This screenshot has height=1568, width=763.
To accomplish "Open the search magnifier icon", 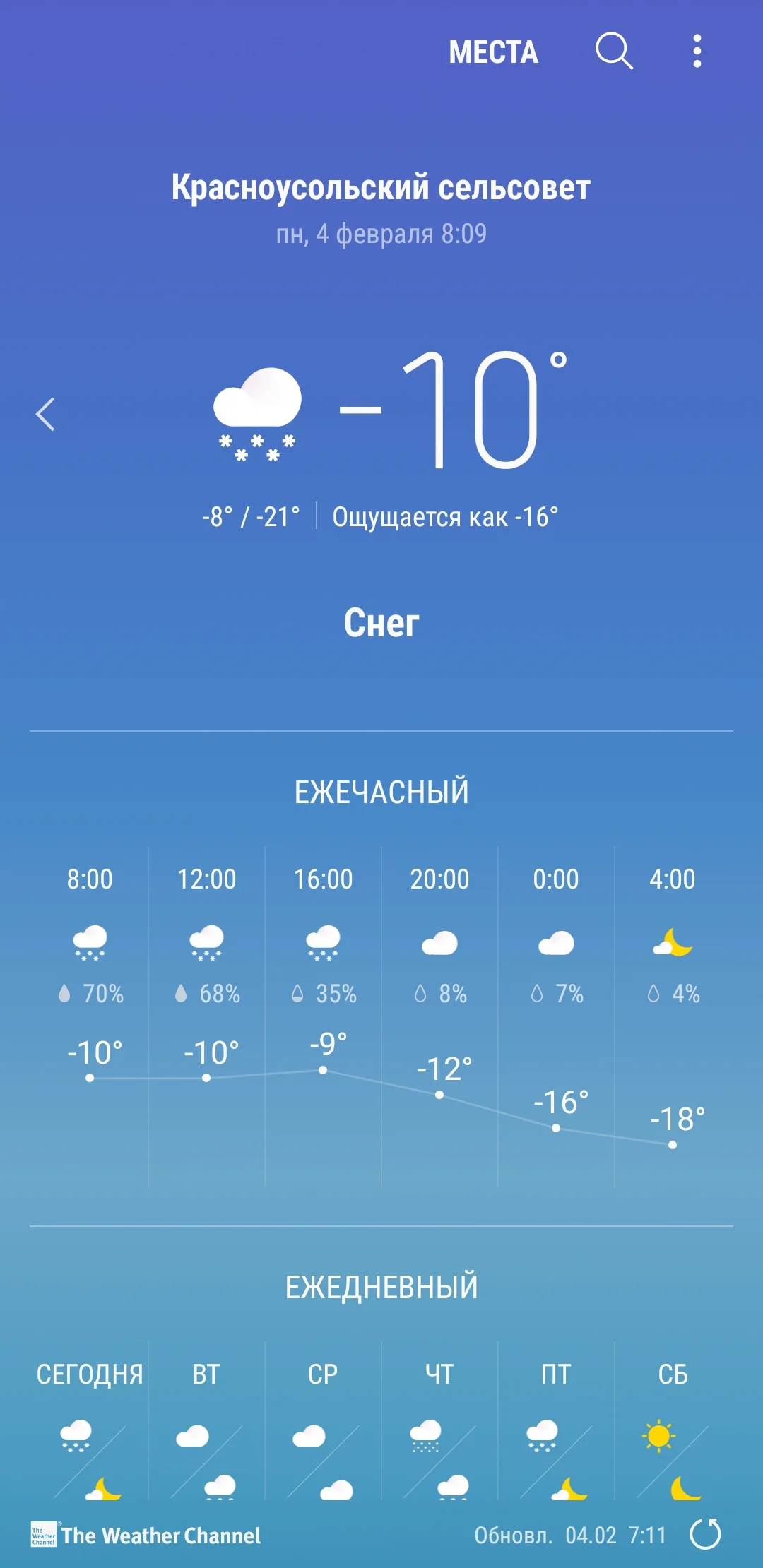I will (614, 53).
